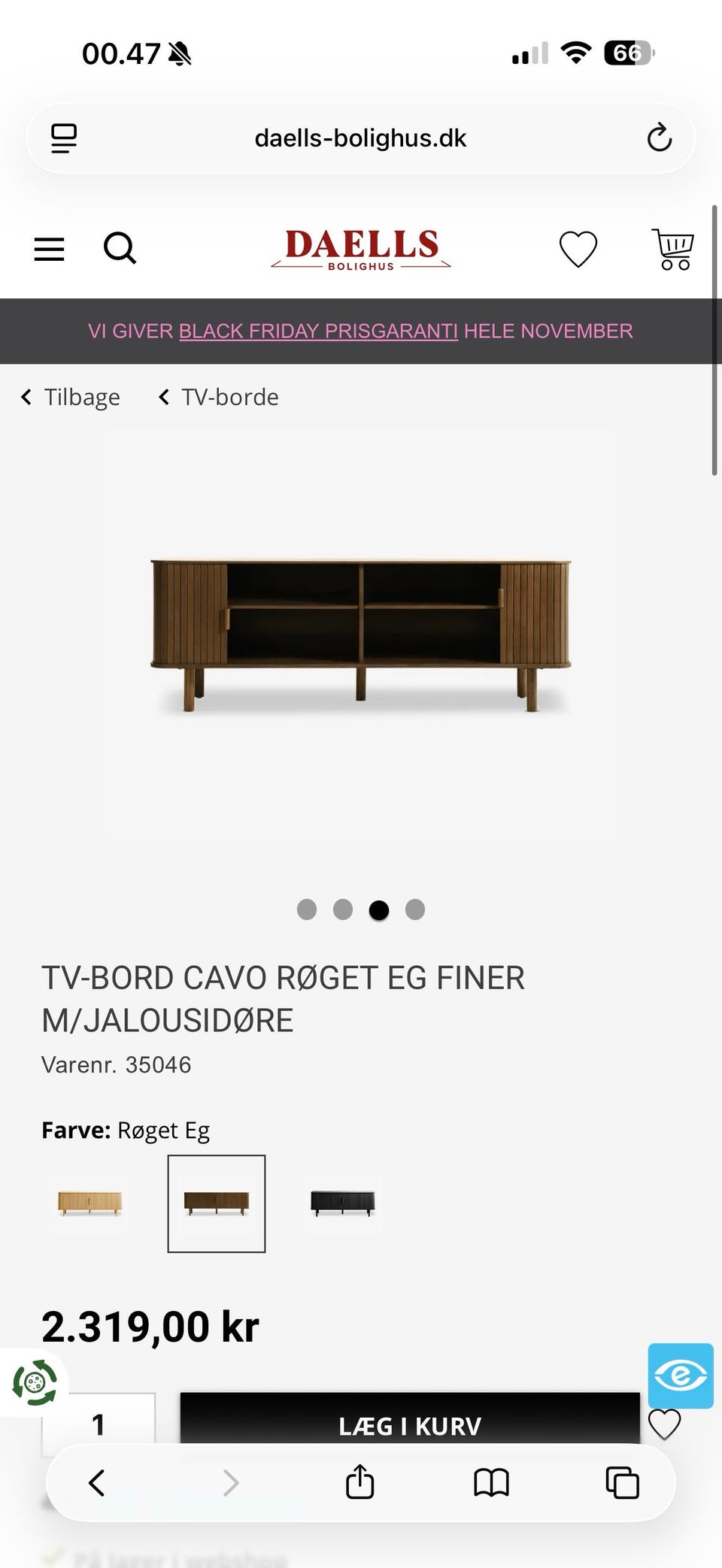The width and height of the screenshot is (722, 1568).
Task: Open the Black Friday prisgaranti link
Action: click(318, 331)
